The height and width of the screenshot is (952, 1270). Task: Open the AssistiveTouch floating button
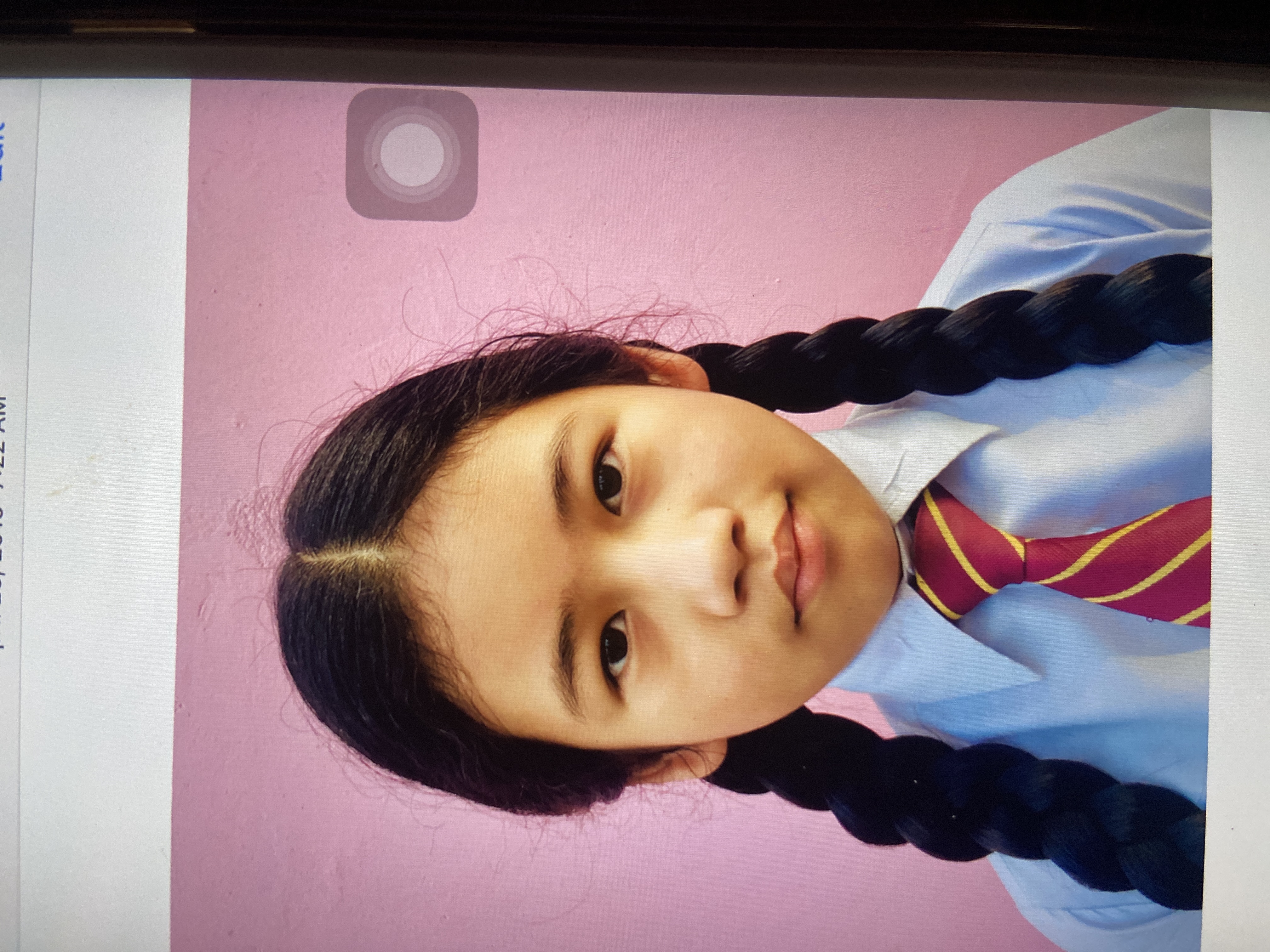[412, 154]
